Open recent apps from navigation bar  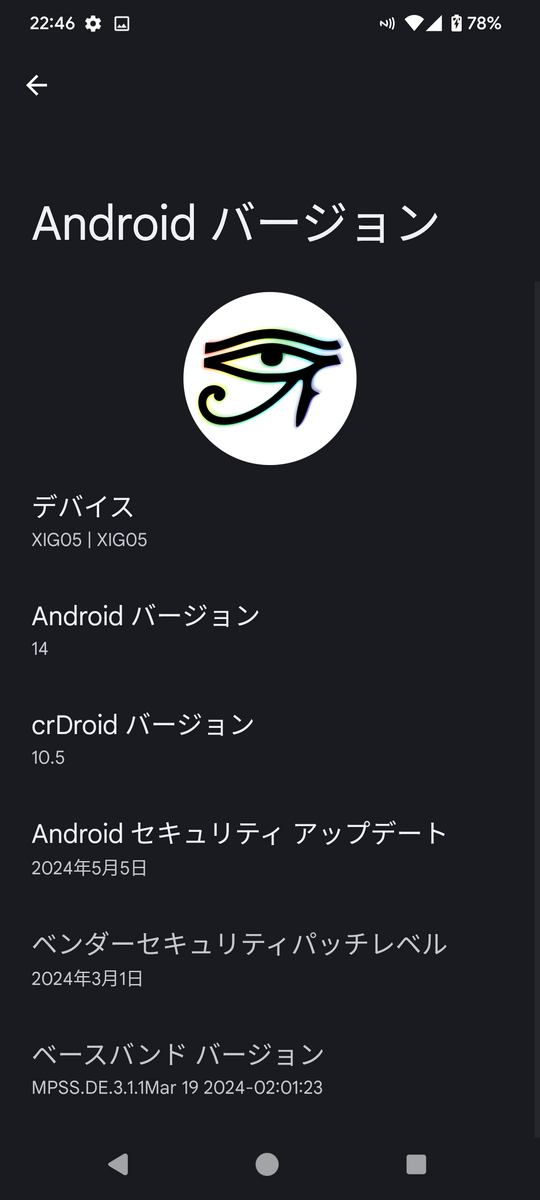tap(416, 1164)
